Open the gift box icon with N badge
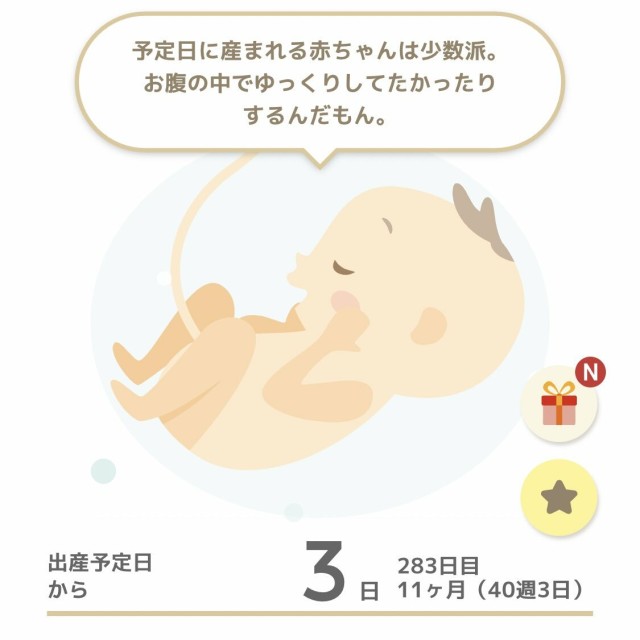This screenshot has height=640, width=640. click(560, 406)
